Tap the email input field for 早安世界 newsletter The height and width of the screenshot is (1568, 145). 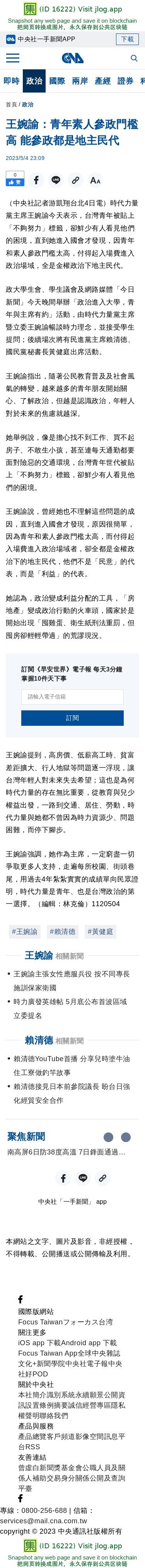[72, 697]
